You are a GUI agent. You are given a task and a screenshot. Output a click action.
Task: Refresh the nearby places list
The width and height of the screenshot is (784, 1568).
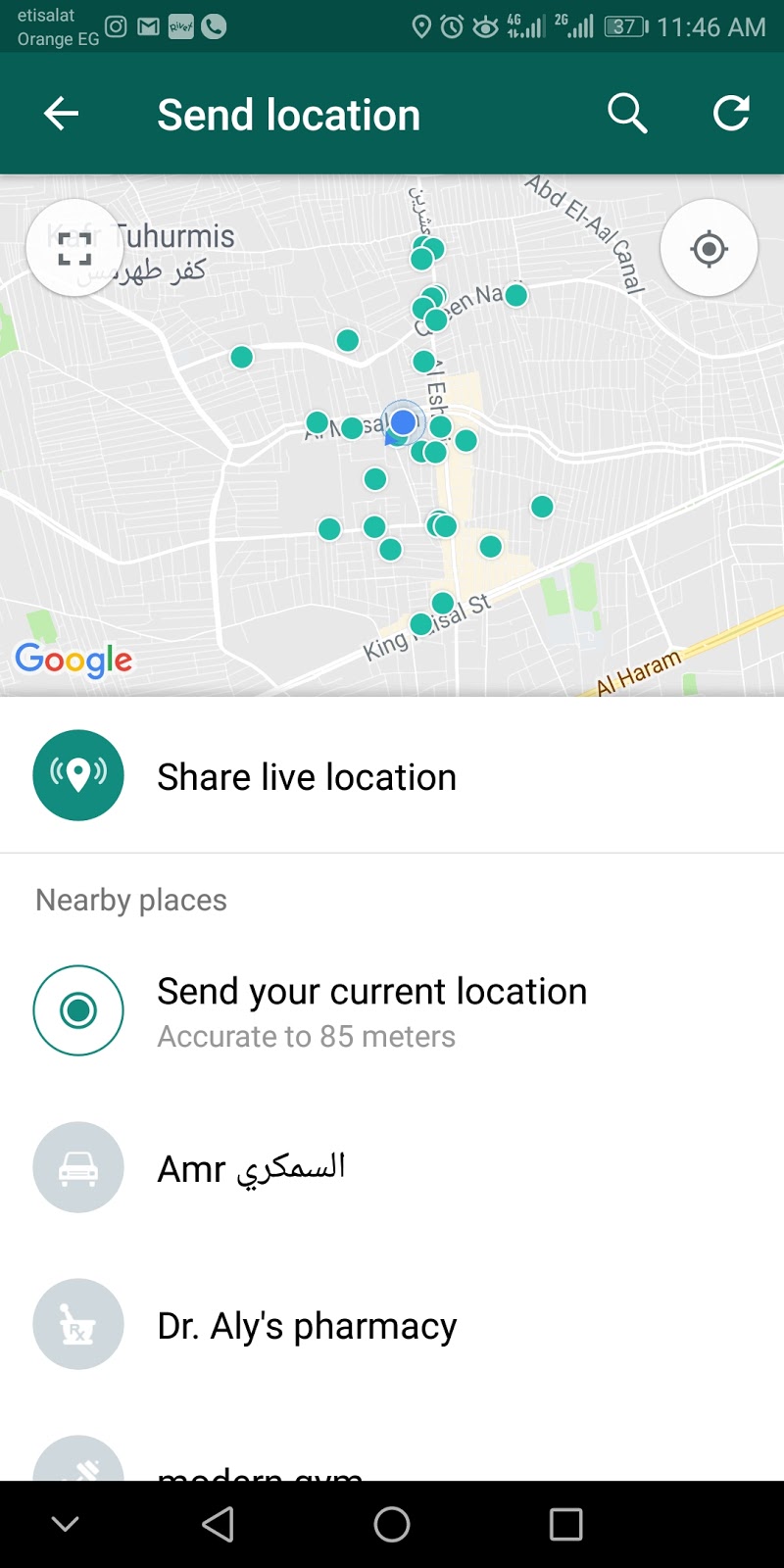[x=731, y=114]
